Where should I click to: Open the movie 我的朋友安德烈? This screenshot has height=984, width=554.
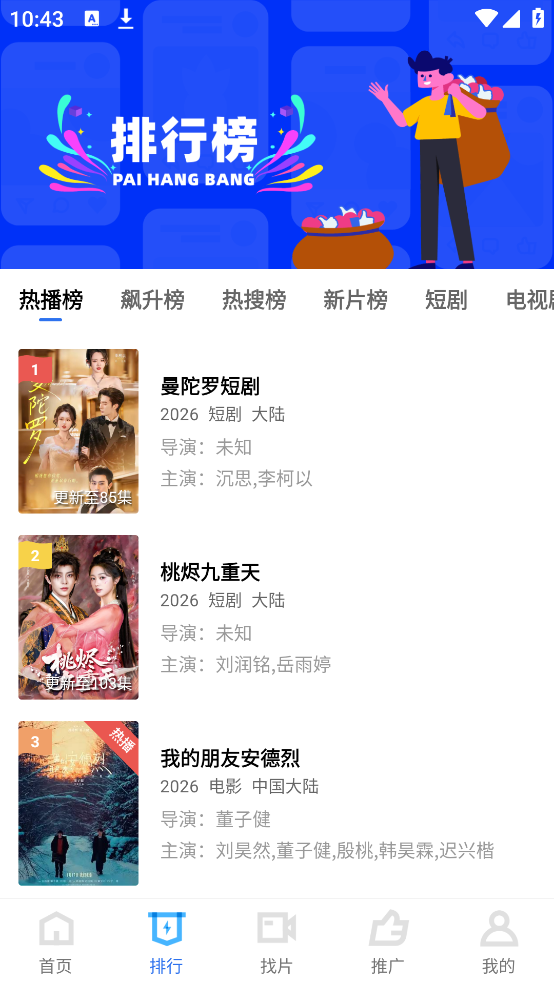click(277, 803)
